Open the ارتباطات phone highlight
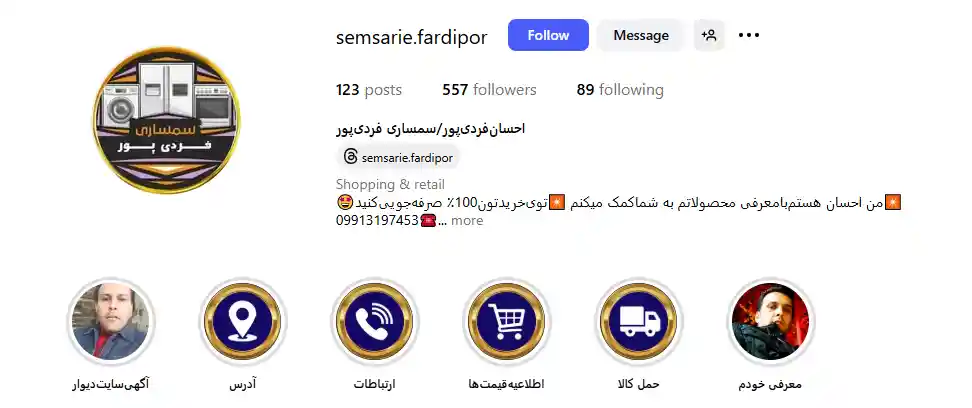The image size is (972, 408). [374, 321]
